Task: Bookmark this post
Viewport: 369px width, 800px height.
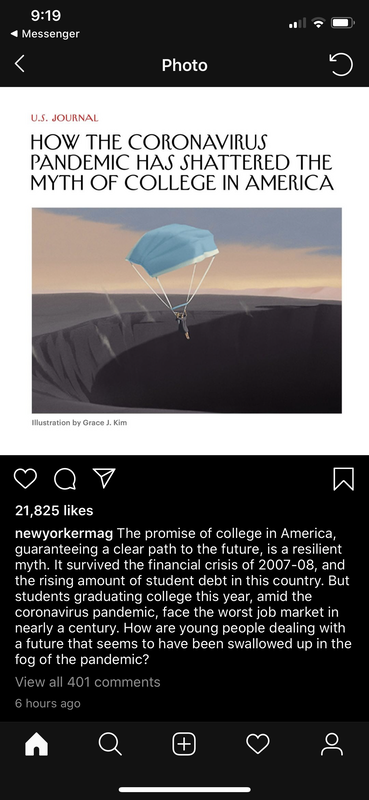Action: pos(343,479)
